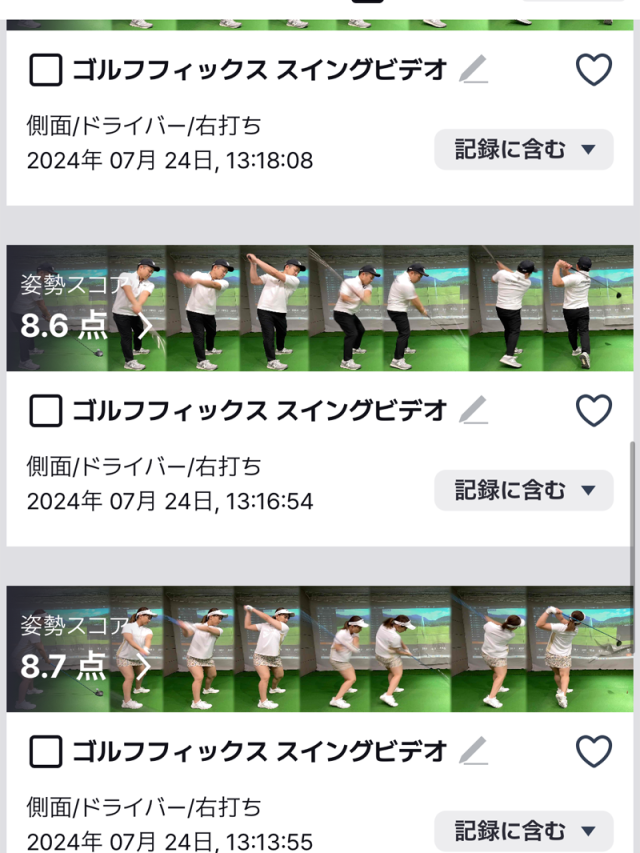Image resolution: width=640 pixels, height=853 pixels.
Task: Edit title of the 13:18:08 swing video
Action: pyautogui.click(x=474, y=70)
